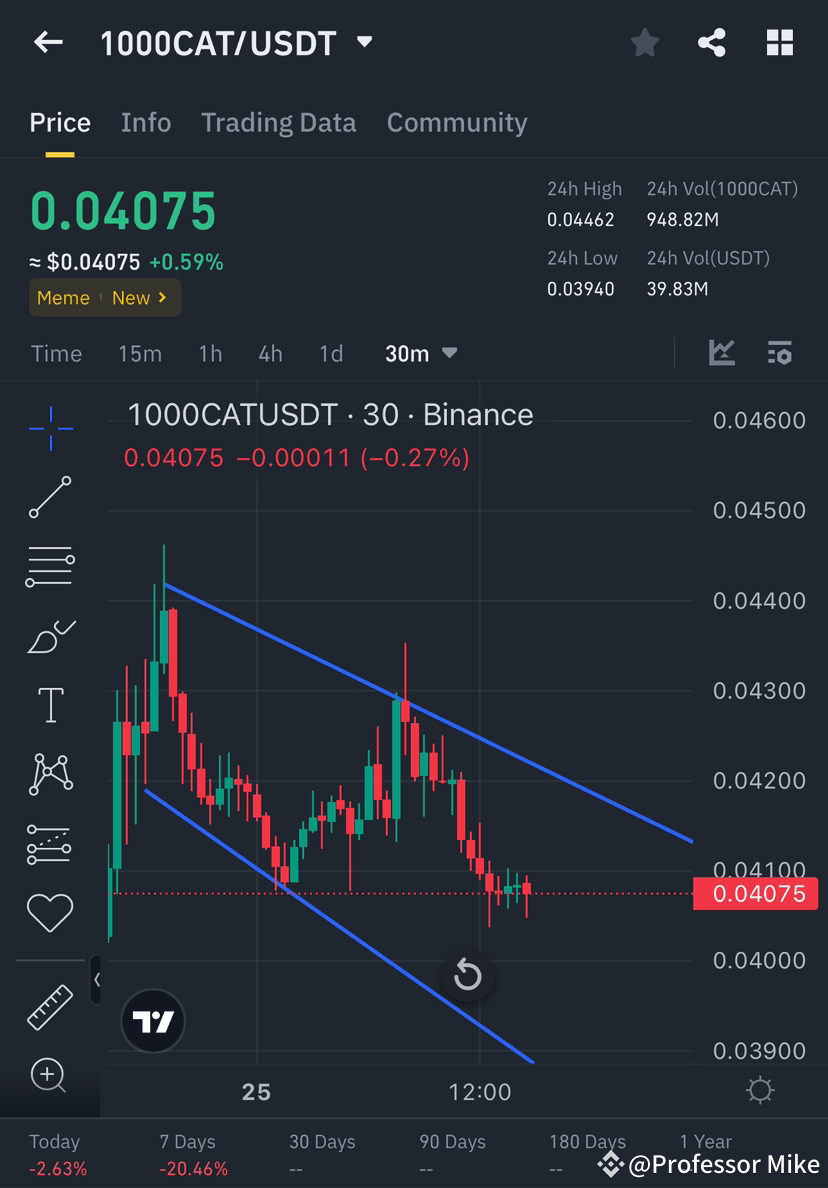Reset the chart view with circular arrow button
828x1188 pixels.
(x=468, y=975)
